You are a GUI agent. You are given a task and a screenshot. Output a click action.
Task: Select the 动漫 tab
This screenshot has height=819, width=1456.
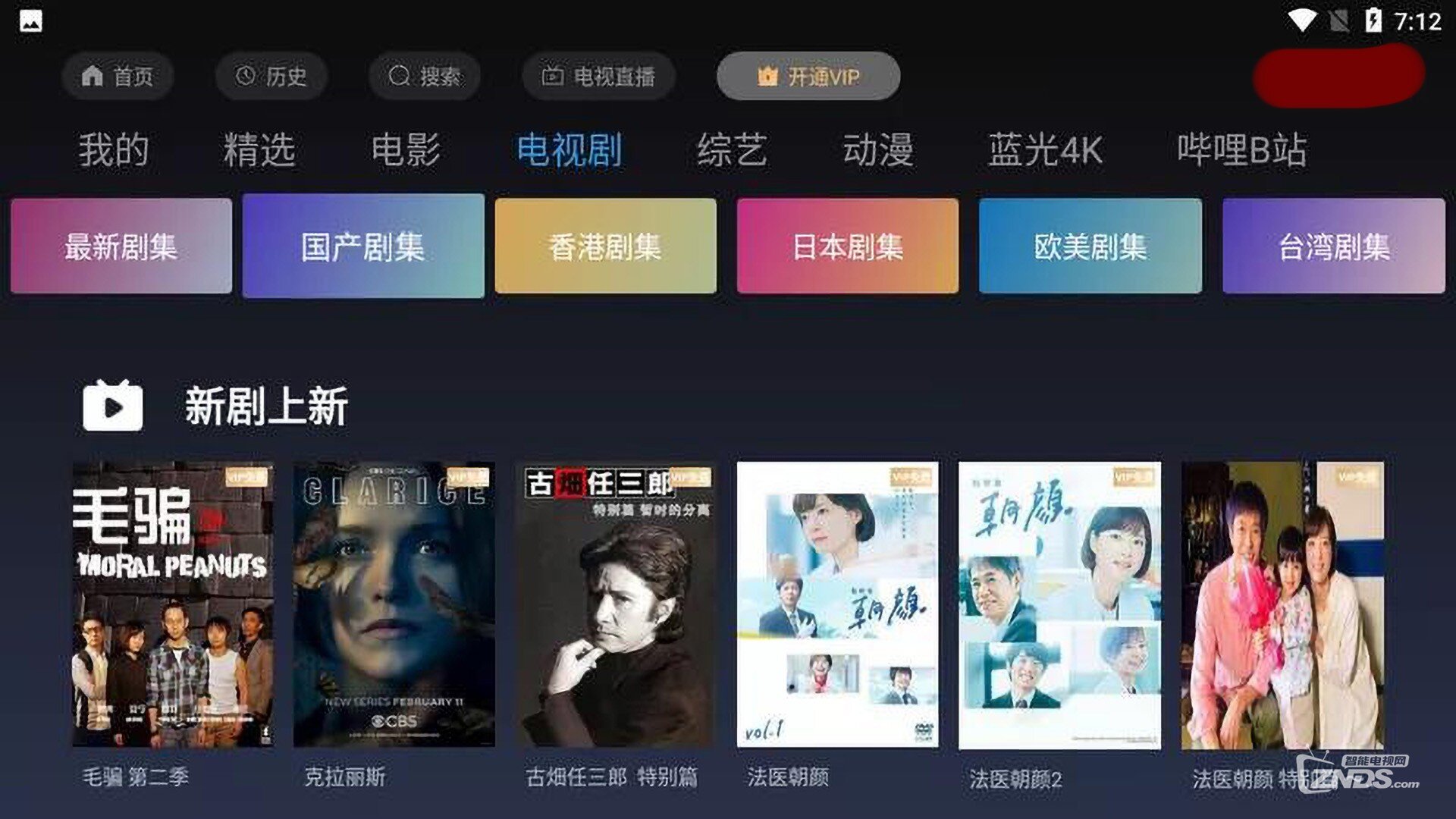click(877, 149)
